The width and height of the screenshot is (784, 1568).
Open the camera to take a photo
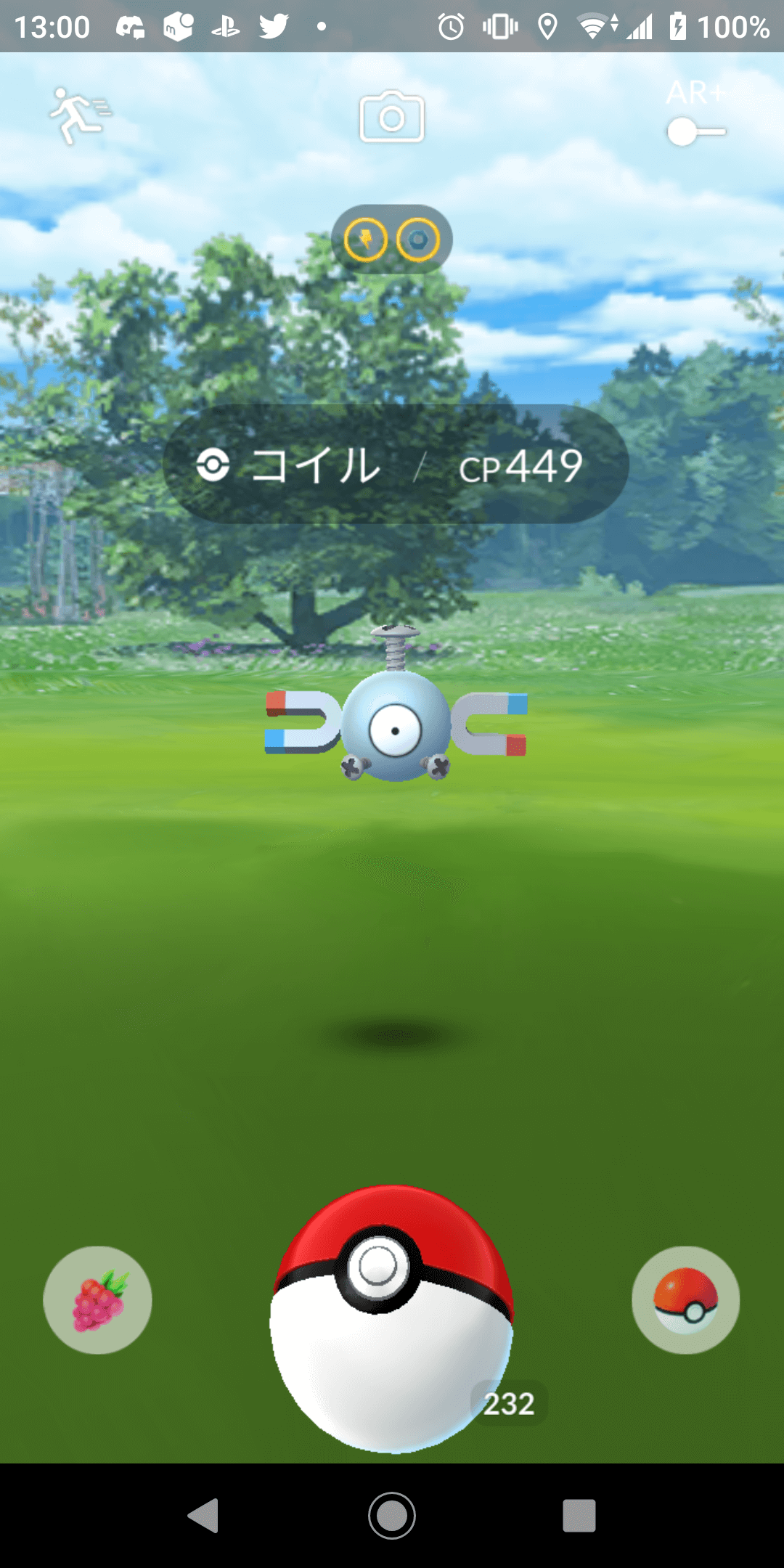[392, 118]
